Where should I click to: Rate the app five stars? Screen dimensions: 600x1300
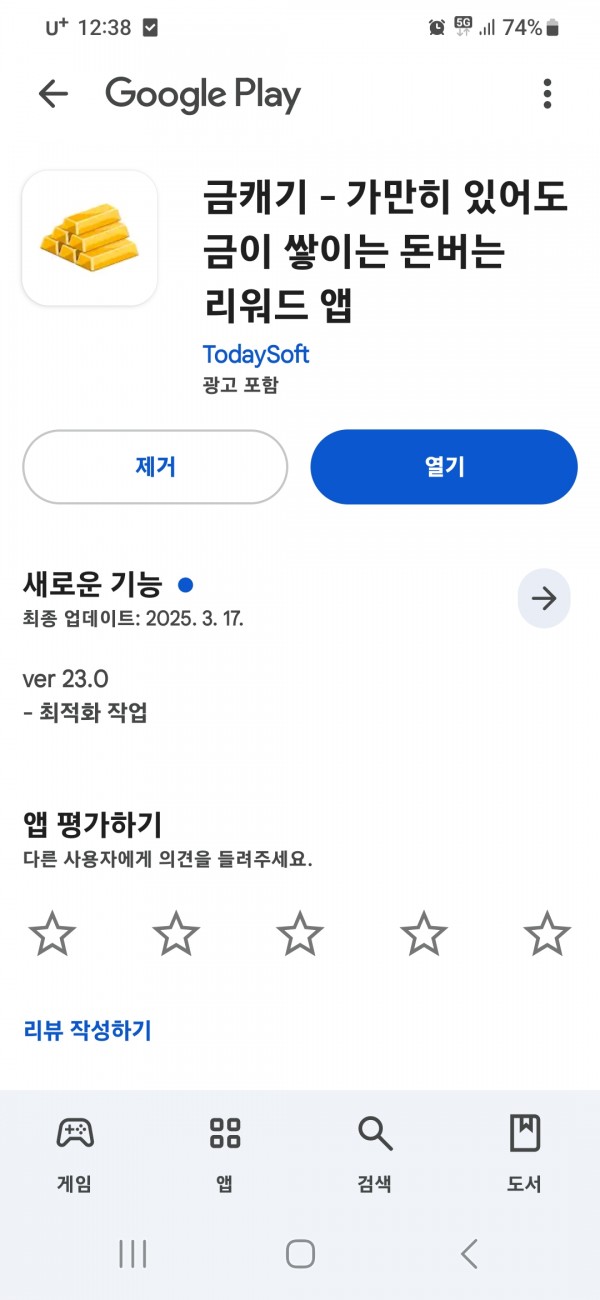pos(547,933)
